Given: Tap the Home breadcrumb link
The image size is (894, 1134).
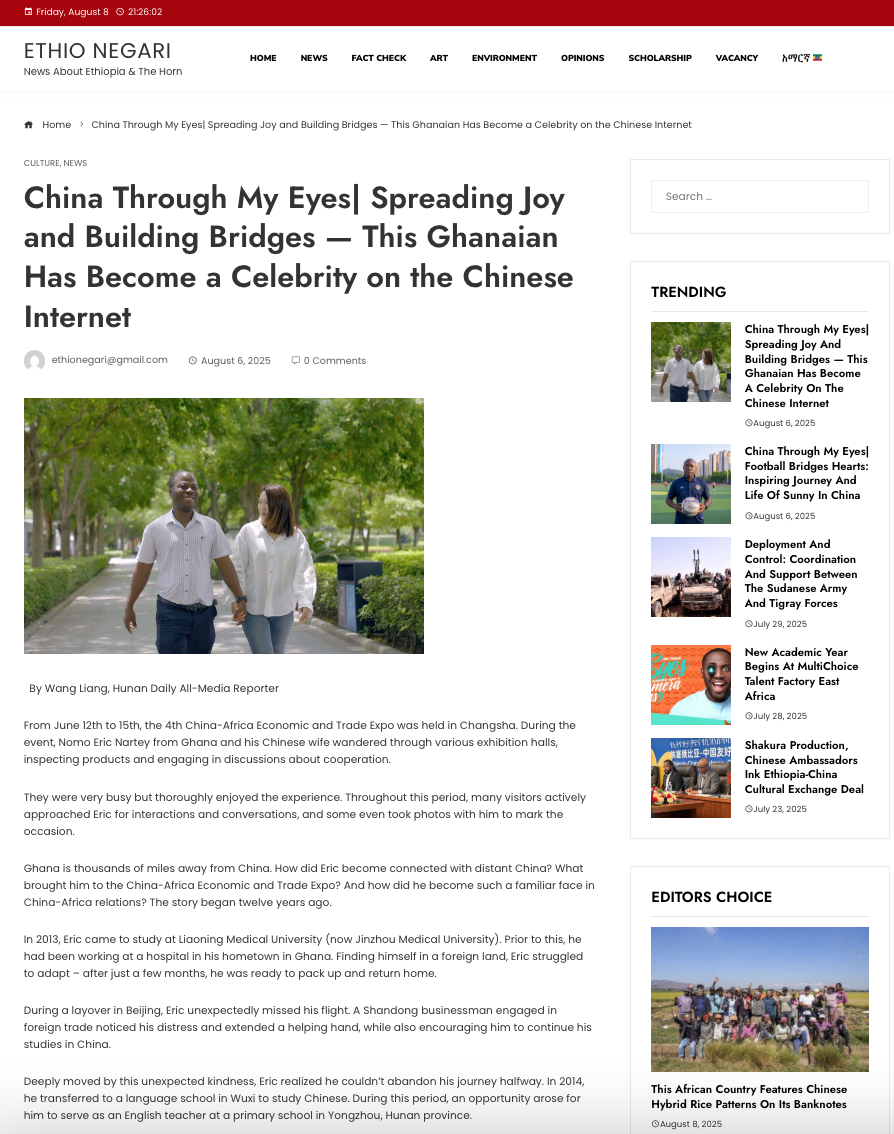Looking at the screenshot, I should point(56,125).
